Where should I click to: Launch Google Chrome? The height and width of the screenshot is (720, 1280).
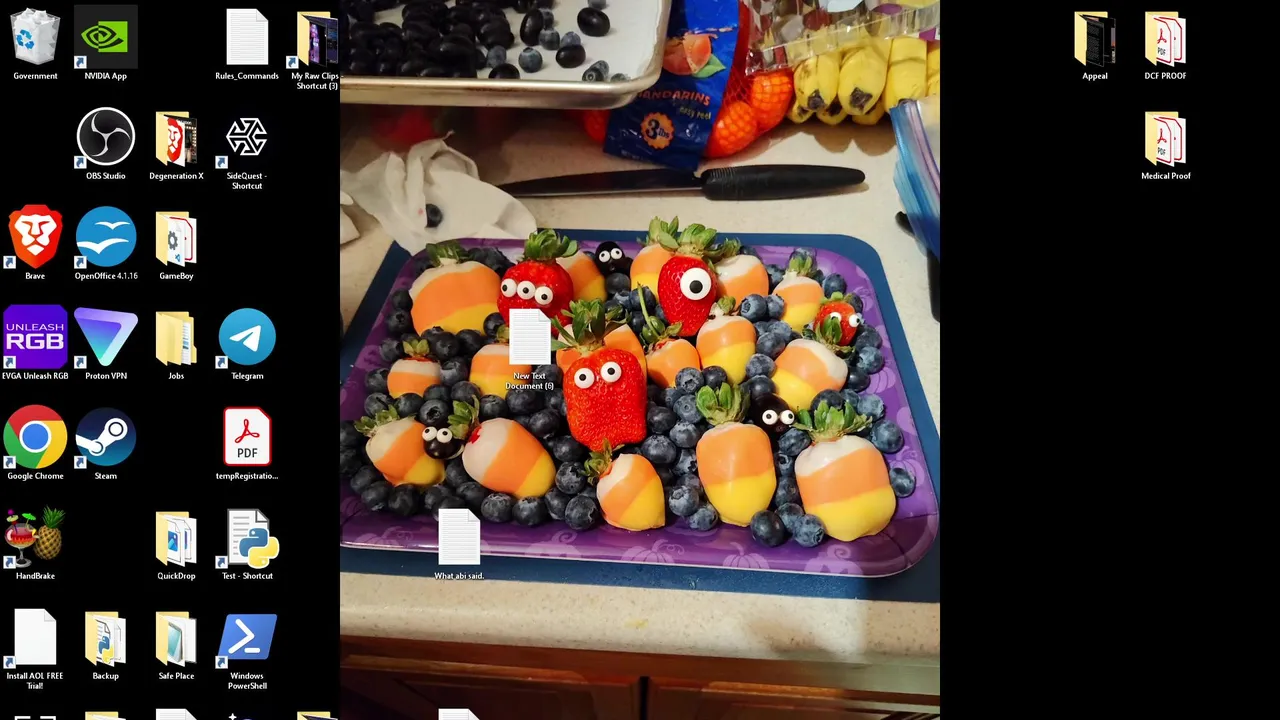click(x=35, y=438)
